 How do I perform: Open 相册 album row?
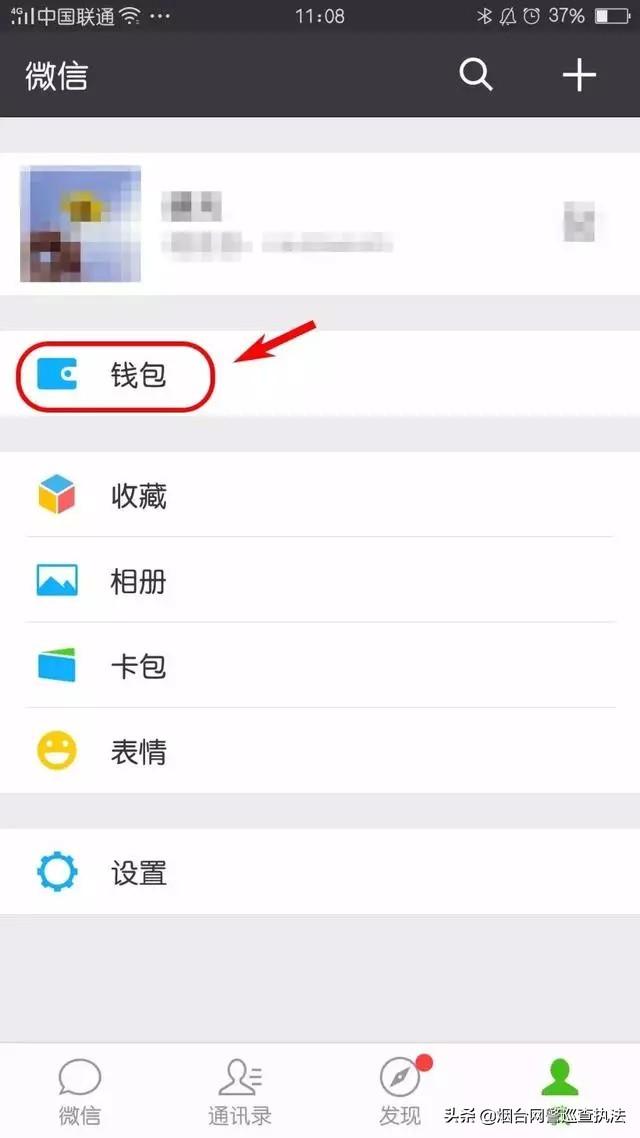(320, 580)
